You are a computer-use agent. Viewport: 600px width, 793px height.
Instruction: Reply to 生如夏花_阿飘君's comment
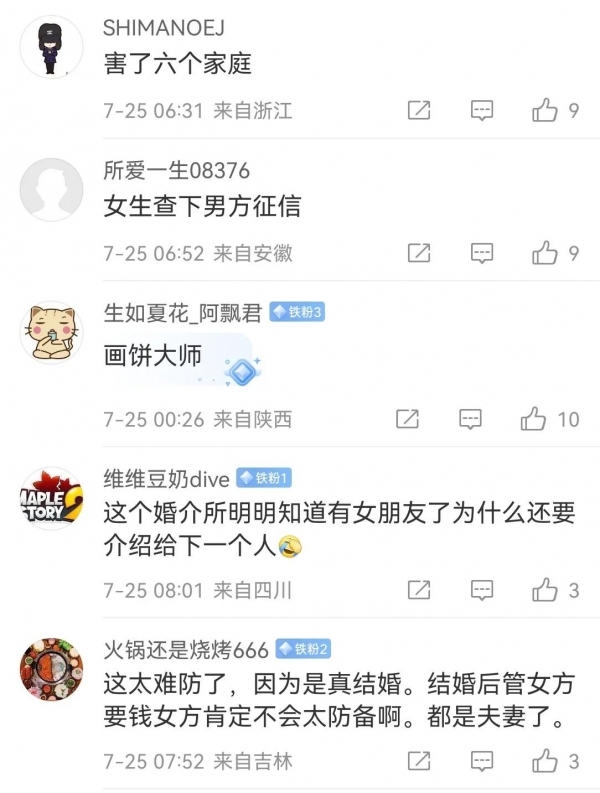point(470,418)
